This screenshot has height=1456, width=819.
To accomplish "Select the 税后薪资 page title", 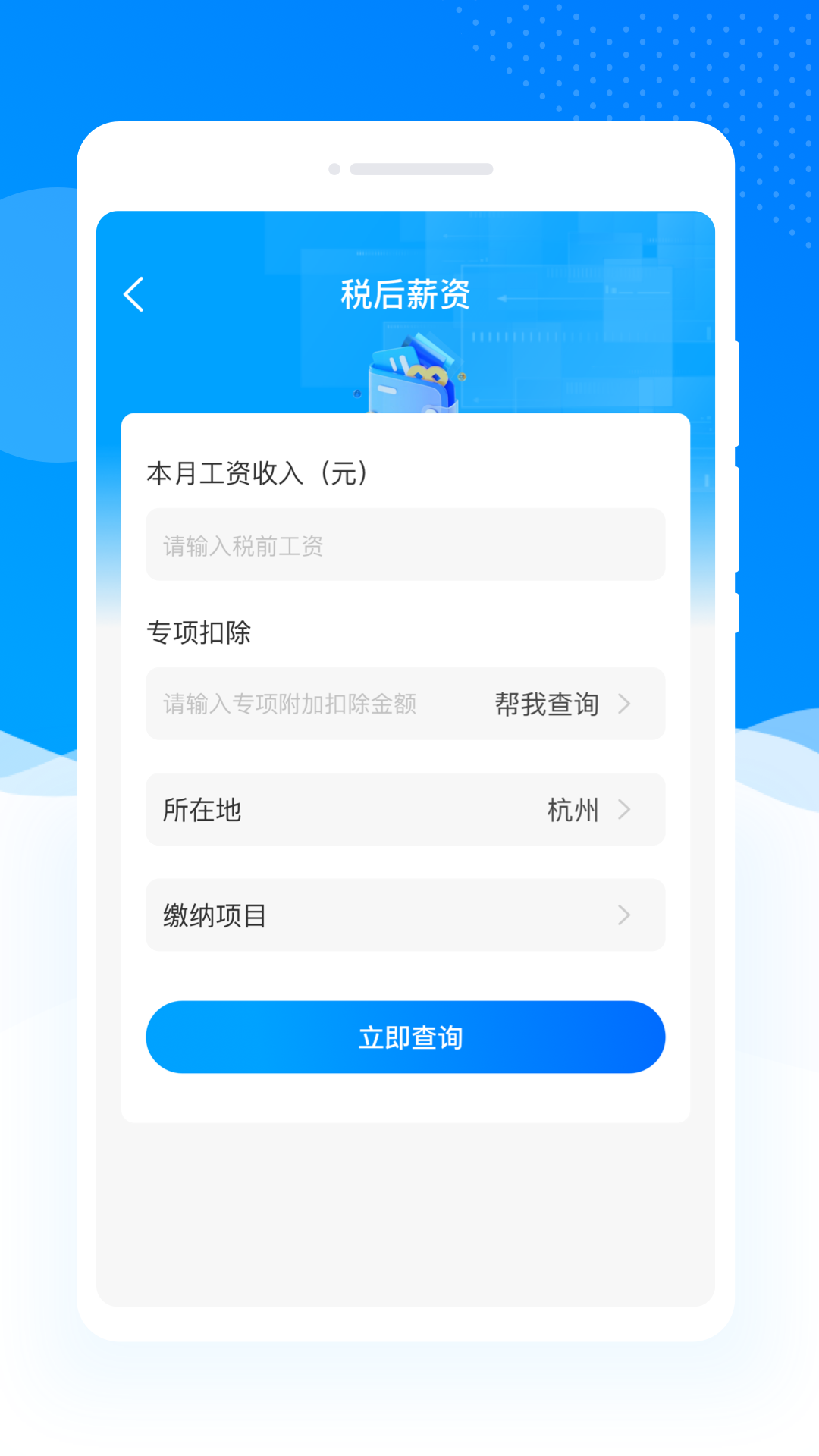I will click(x=405, y=296).
